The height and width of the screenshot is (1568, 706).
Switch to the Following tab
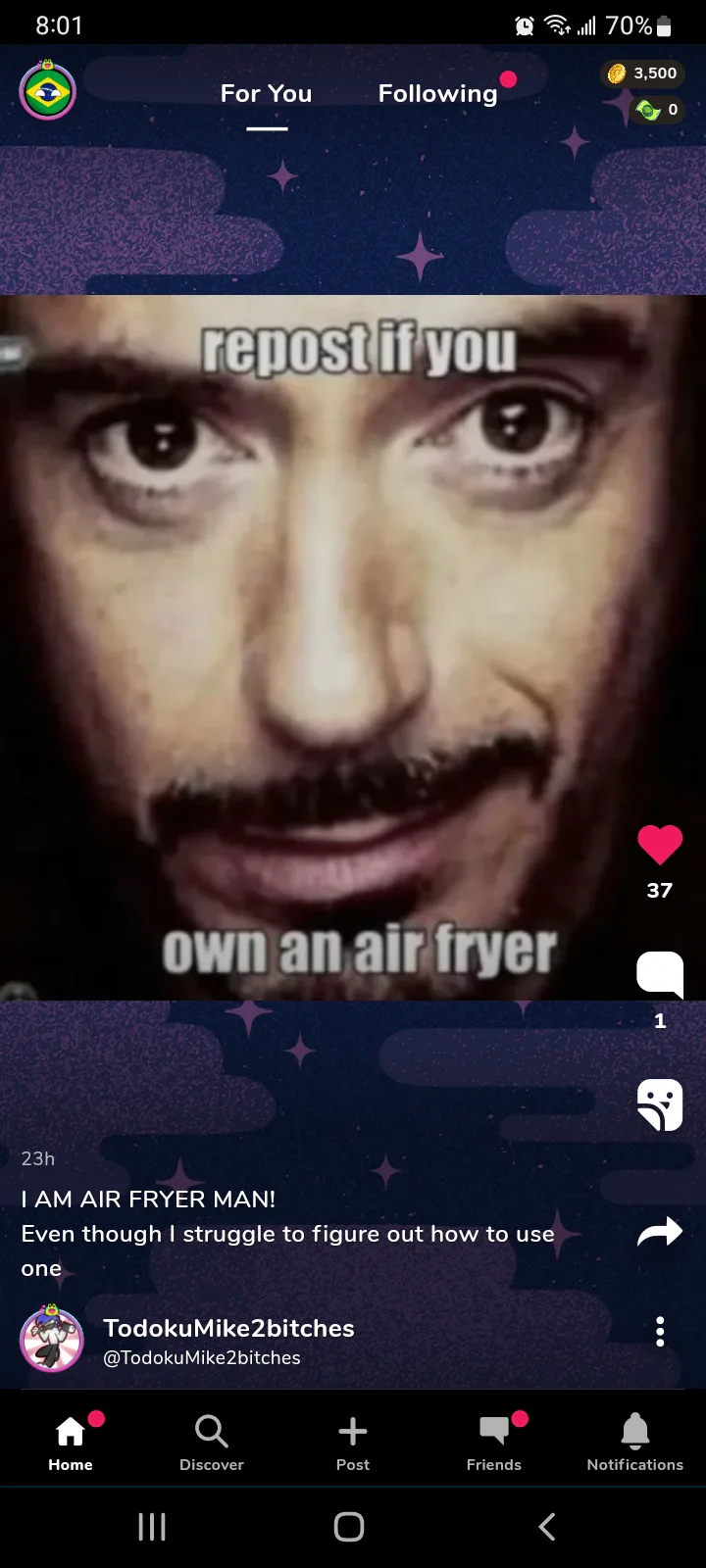click(437, 94)
